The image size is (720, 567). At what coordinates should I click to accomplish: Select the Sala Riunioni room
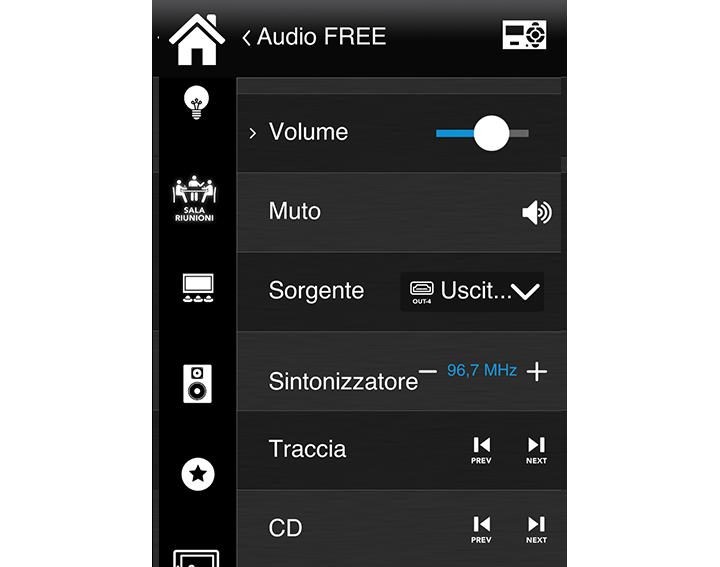(x=195, y=199)
